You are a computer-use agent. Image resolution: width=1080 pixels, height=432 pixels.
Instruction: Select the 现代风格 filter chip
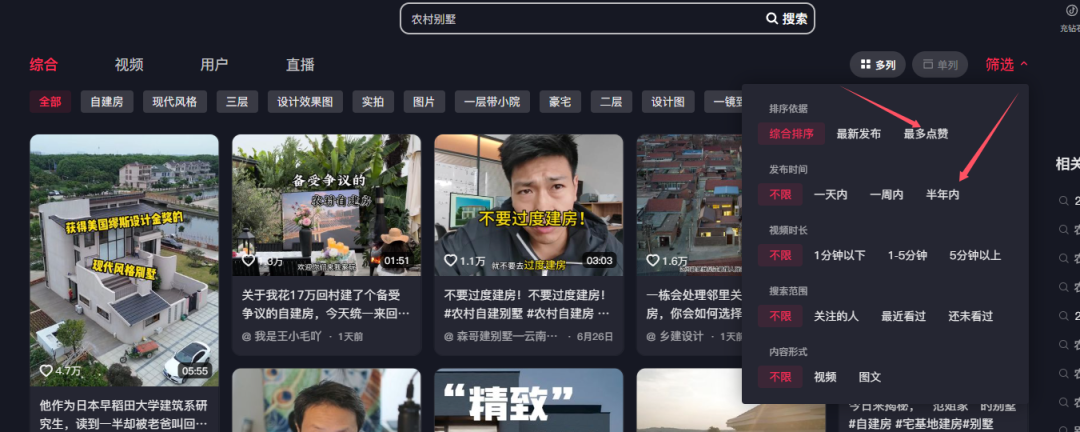175,102
